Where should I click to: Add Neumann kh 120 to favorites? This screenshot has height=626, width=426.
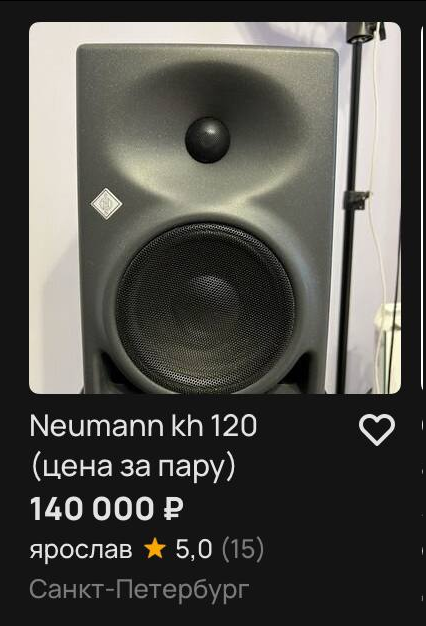click(x=377, y=429)
